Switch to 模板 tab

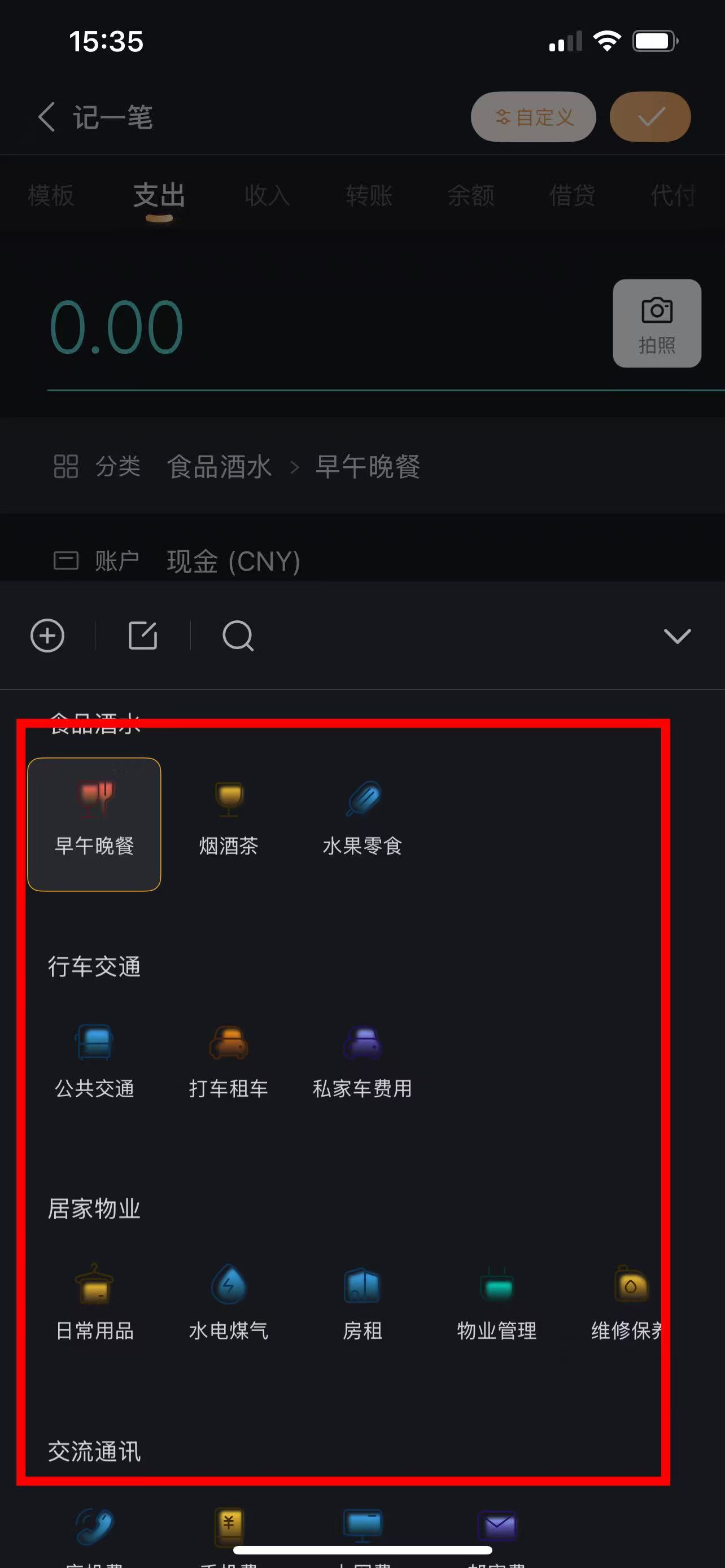[x=50, y=196]
